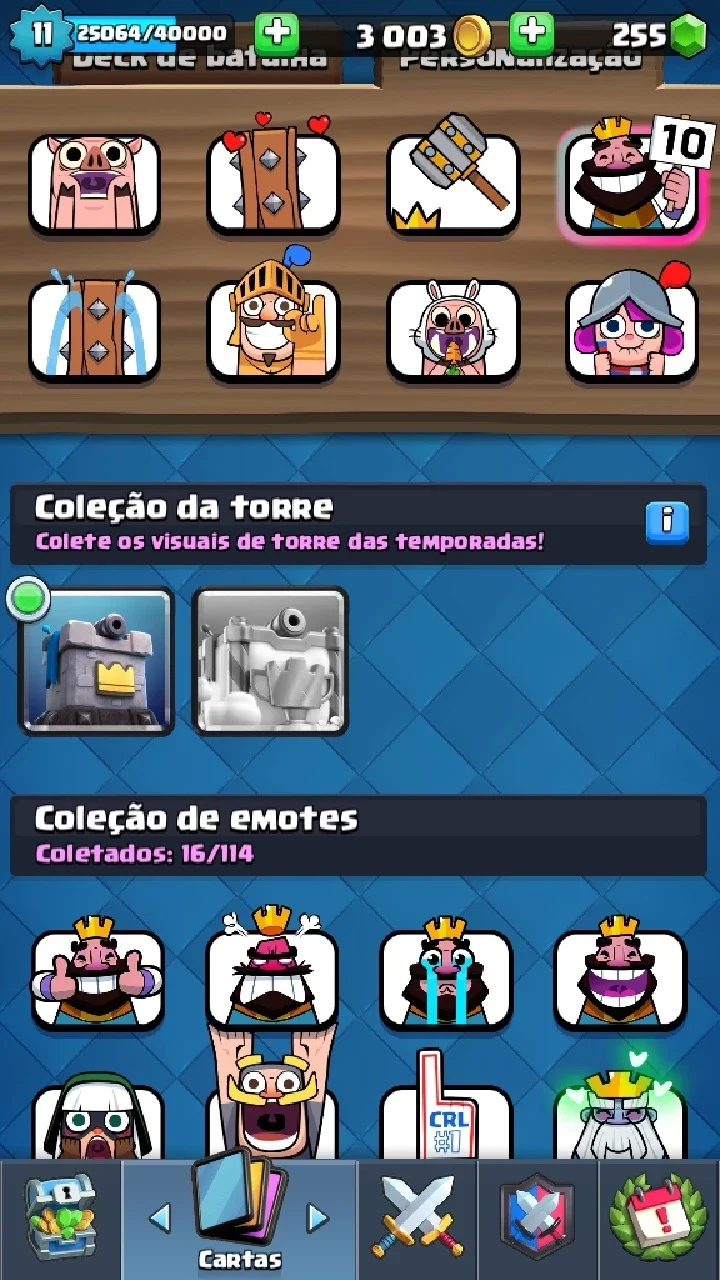Select the blue crown tower skin
The width and height of the screenshot is (720, 1280).
click(x=97, y=660)
